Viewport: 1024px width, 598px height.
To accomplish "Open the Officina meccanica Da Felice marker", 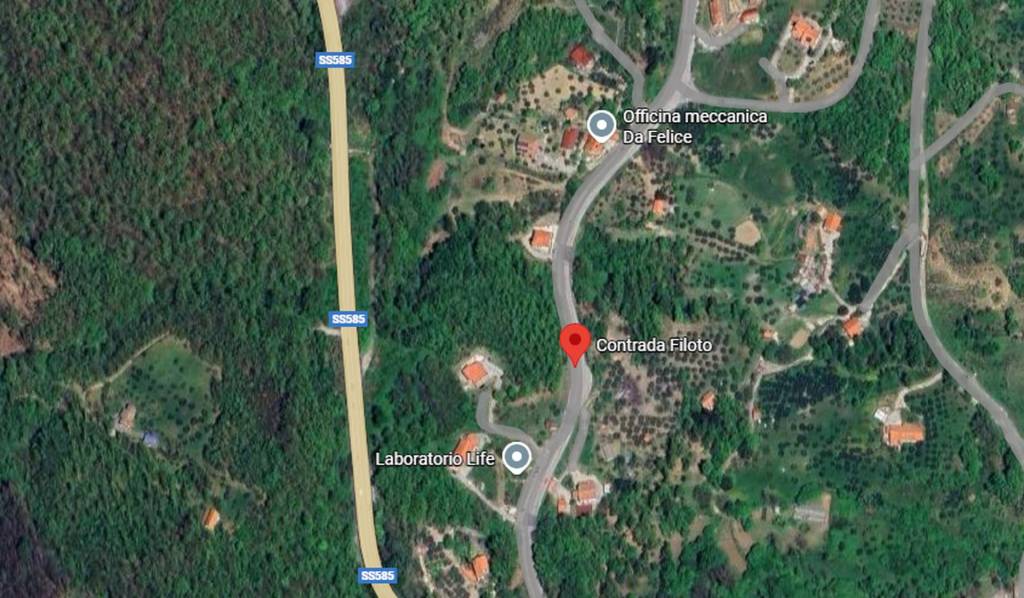I will click(x=601, y=125).
